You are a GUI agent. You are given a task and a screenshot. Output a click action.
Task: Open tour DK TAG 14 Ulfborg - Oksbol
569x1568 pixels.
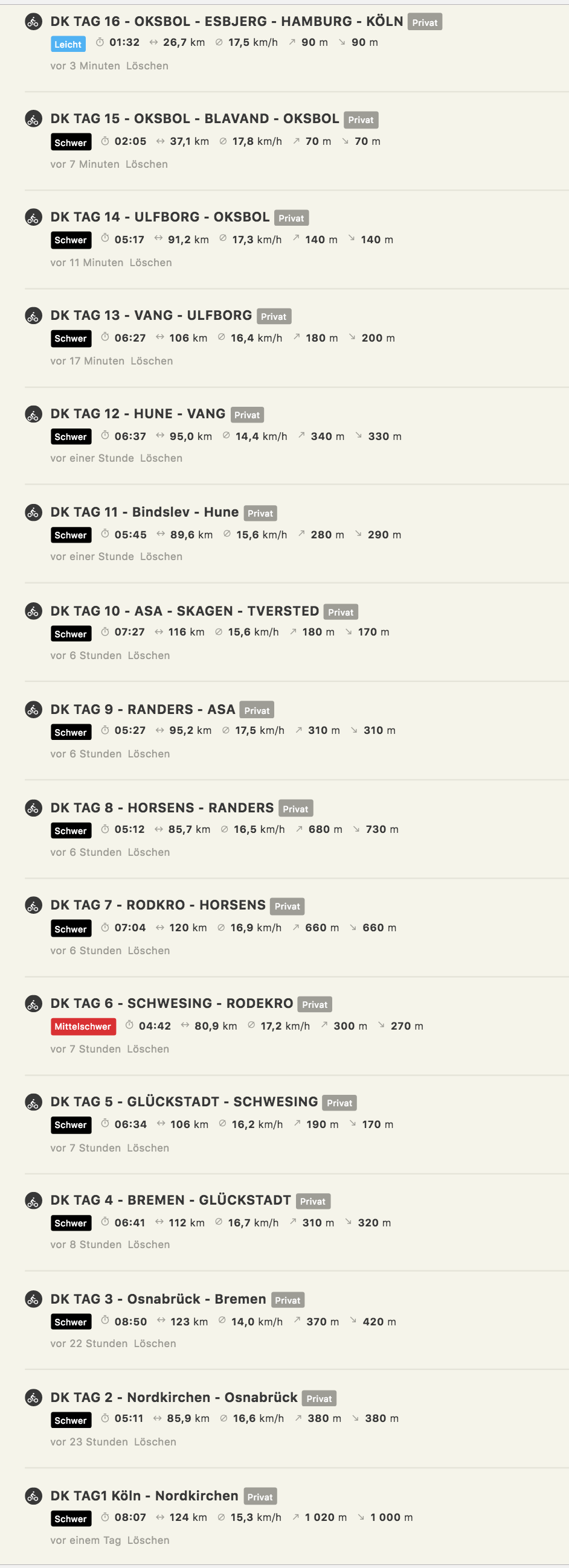click(159, 217)
